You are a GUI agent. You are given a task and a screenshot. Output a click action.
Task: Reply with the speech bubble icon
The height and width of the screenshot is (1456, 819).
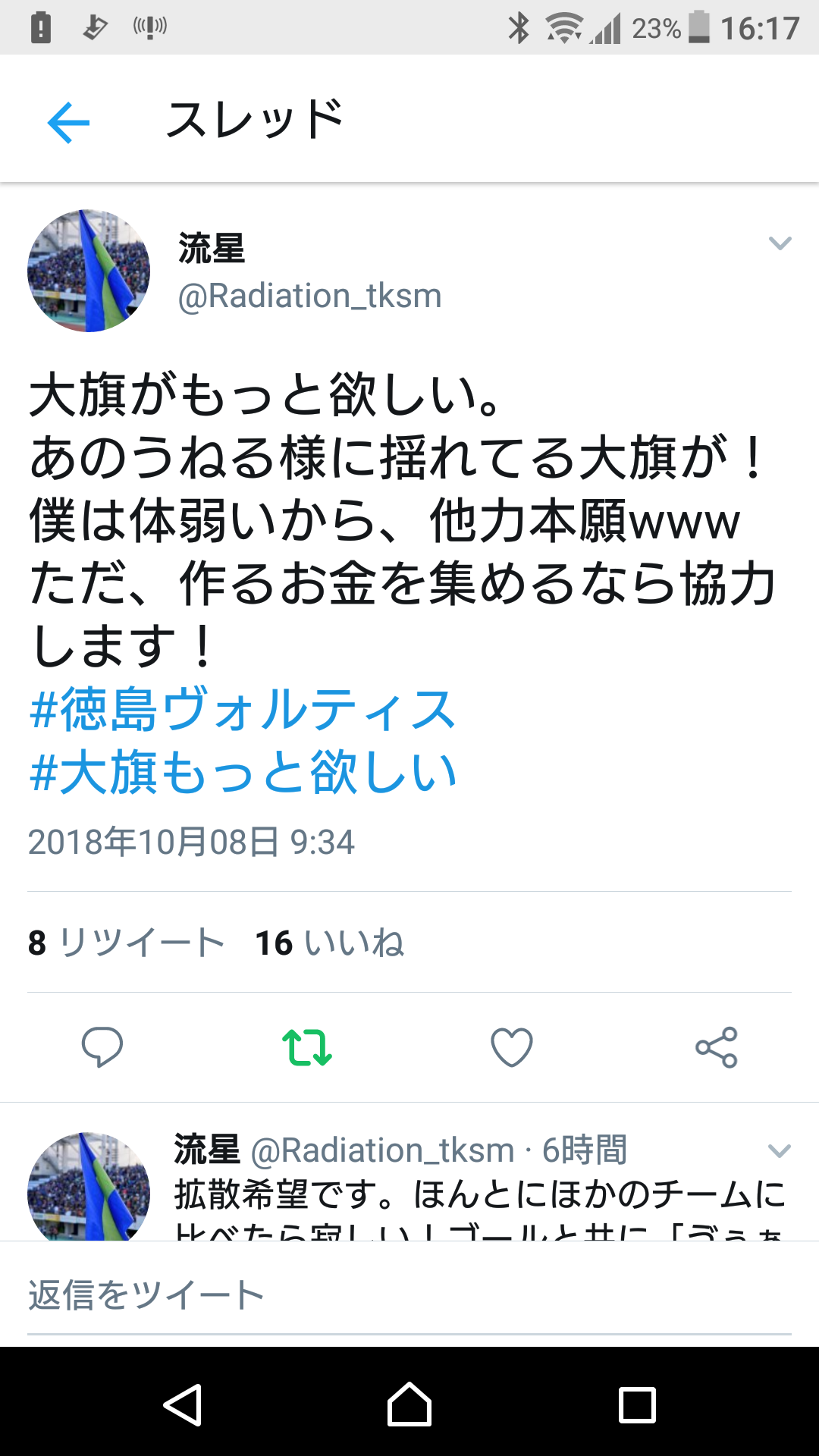(102, 1047)
